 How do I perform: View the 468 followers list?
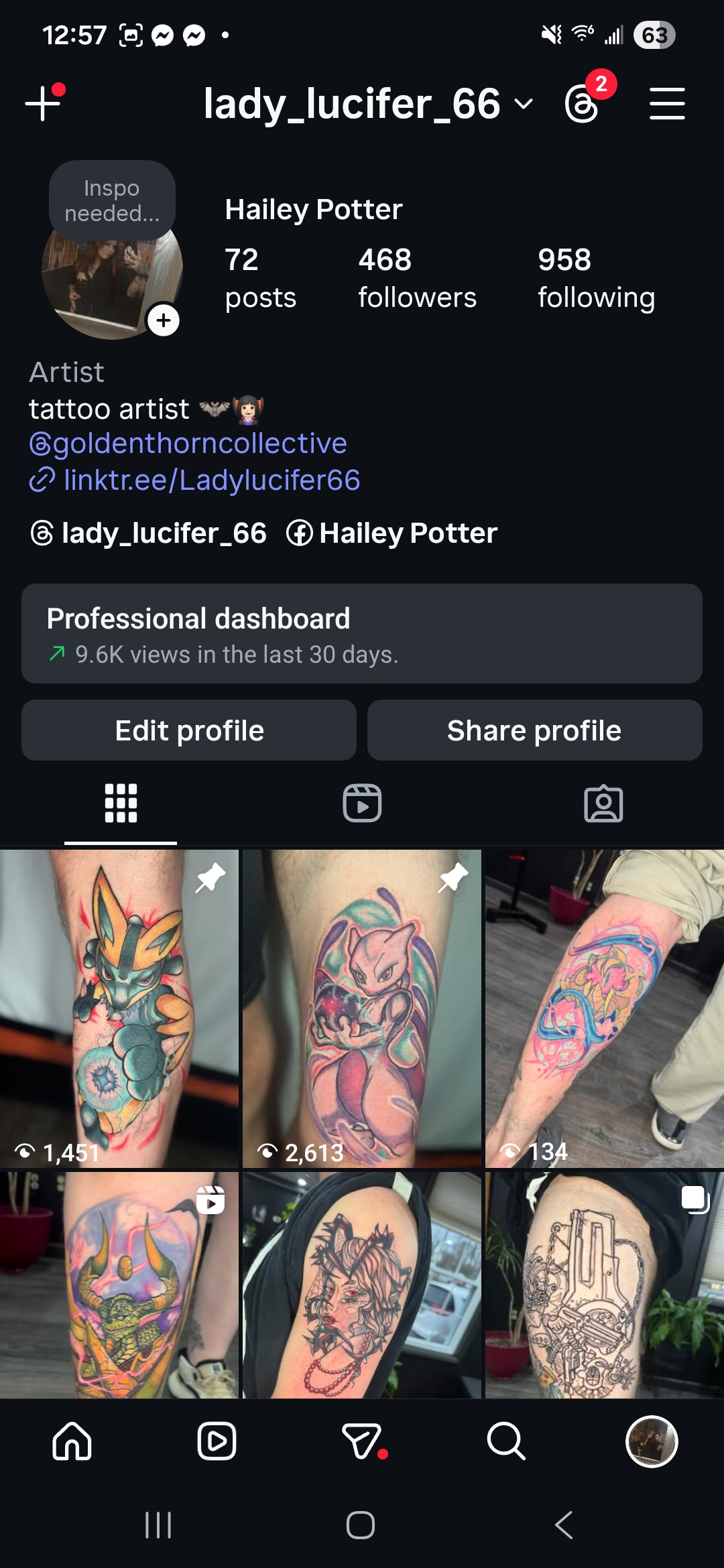pyautogui.click(x=416, y=278)
